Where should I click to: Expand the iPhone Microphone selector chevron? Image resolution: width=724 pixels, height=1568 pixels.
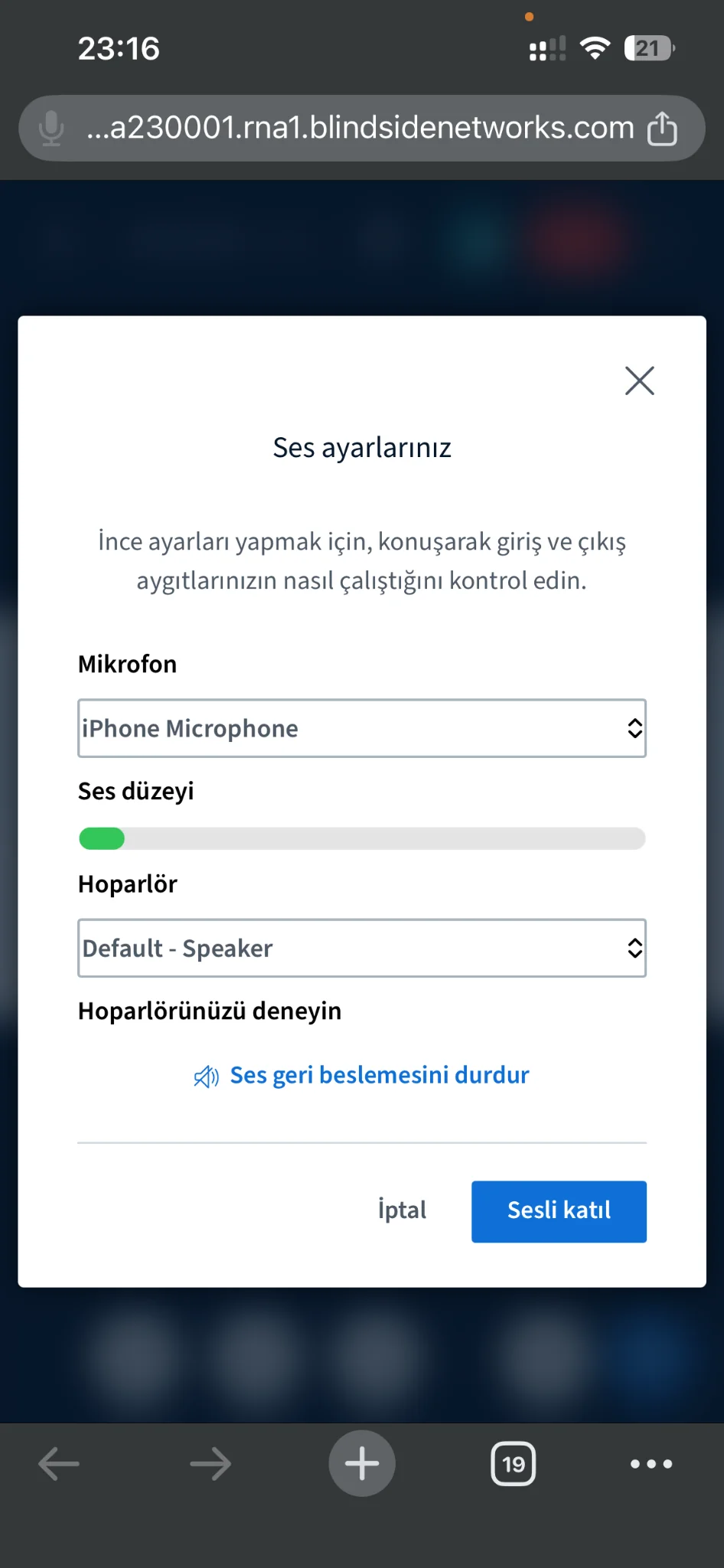pyautogui.click(x=635, y=728)
